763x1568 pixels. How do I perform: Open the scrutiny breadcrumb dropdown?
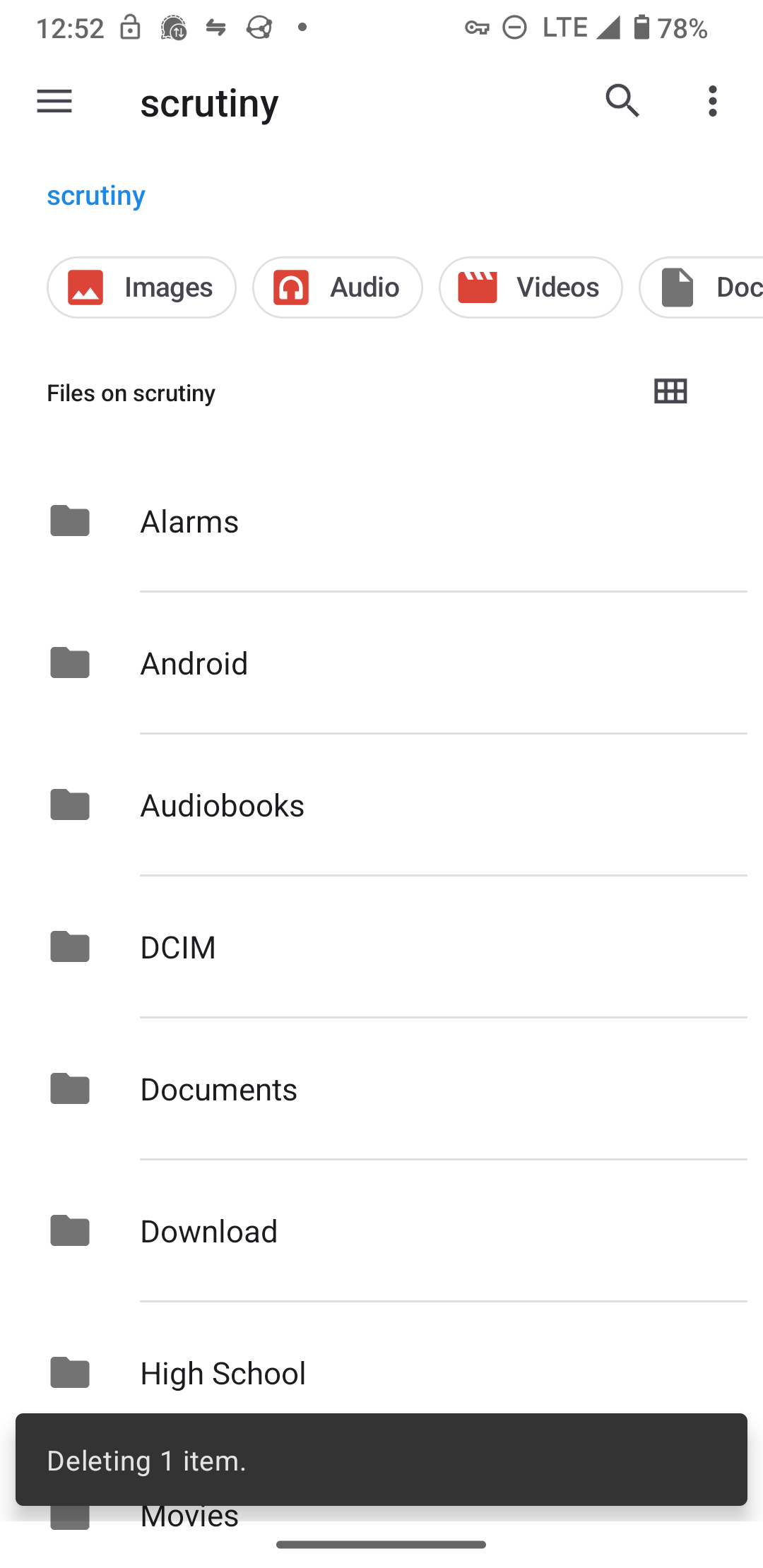(96, 196)
